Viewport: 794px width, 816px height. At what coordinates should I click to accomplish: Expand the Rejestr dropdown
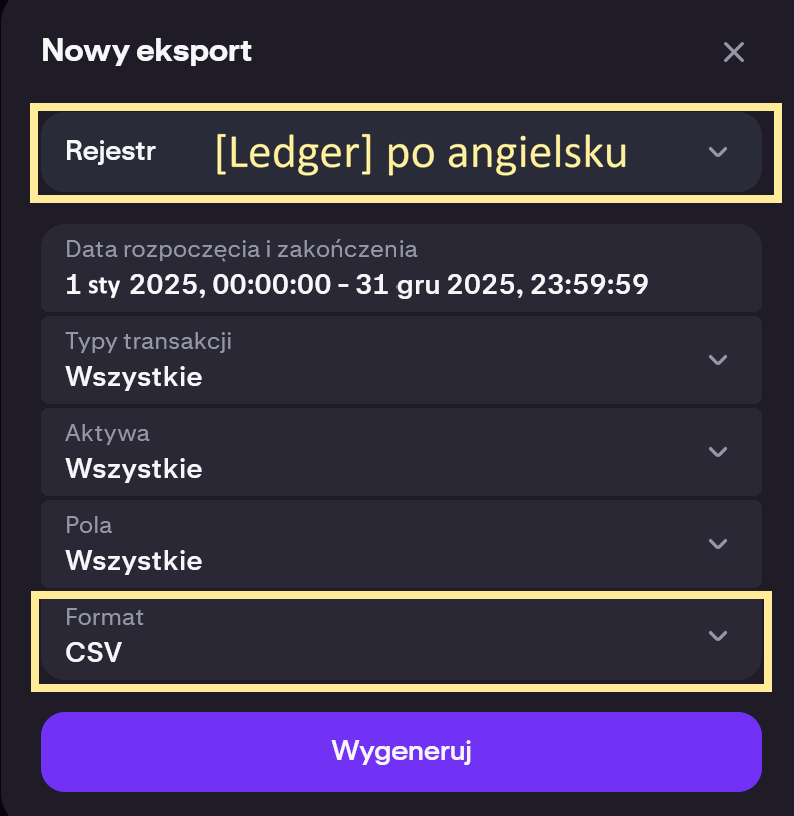click(x=717, y=152)
